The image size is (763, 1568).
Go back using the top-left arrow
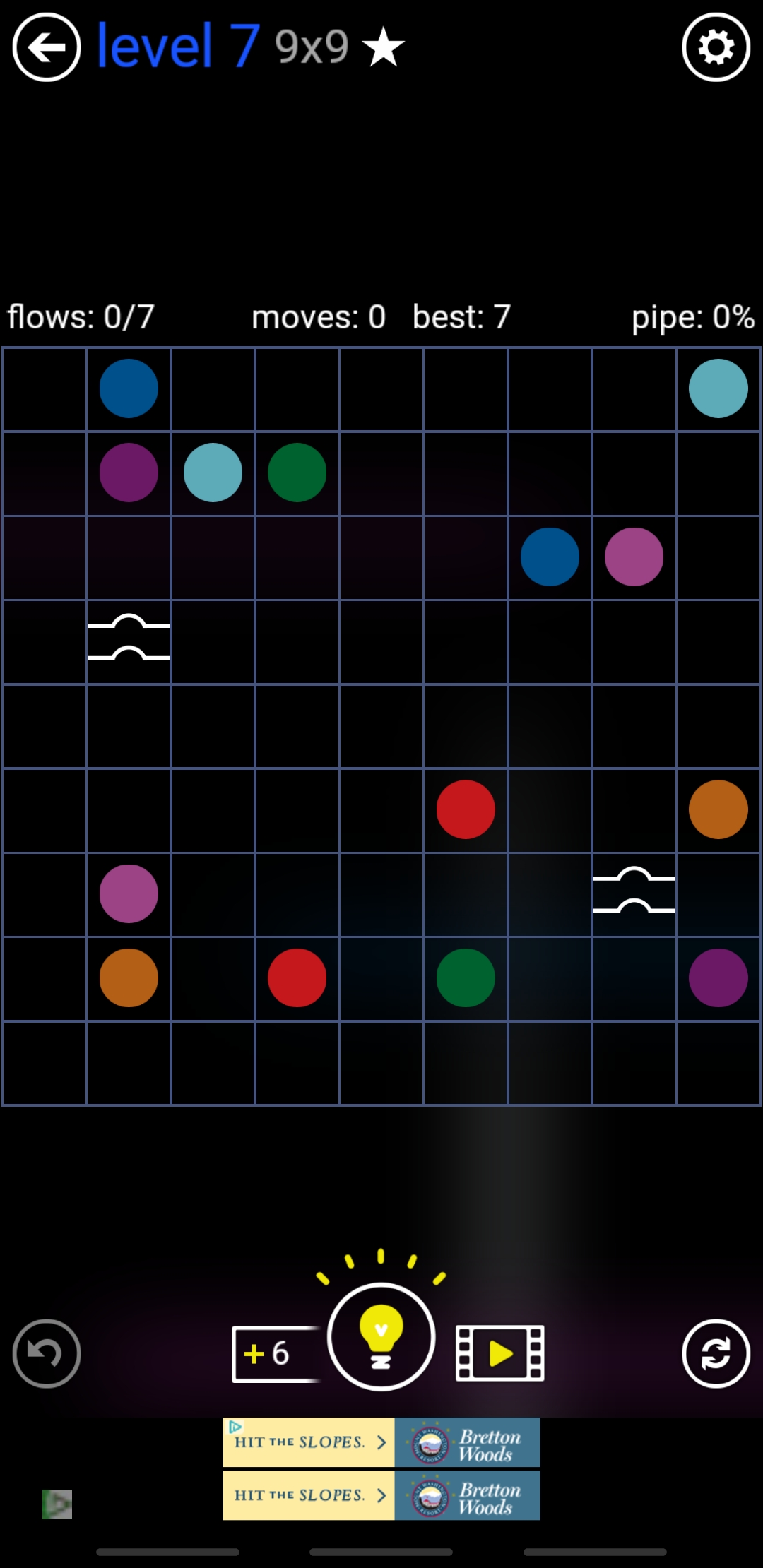[47, 47]
